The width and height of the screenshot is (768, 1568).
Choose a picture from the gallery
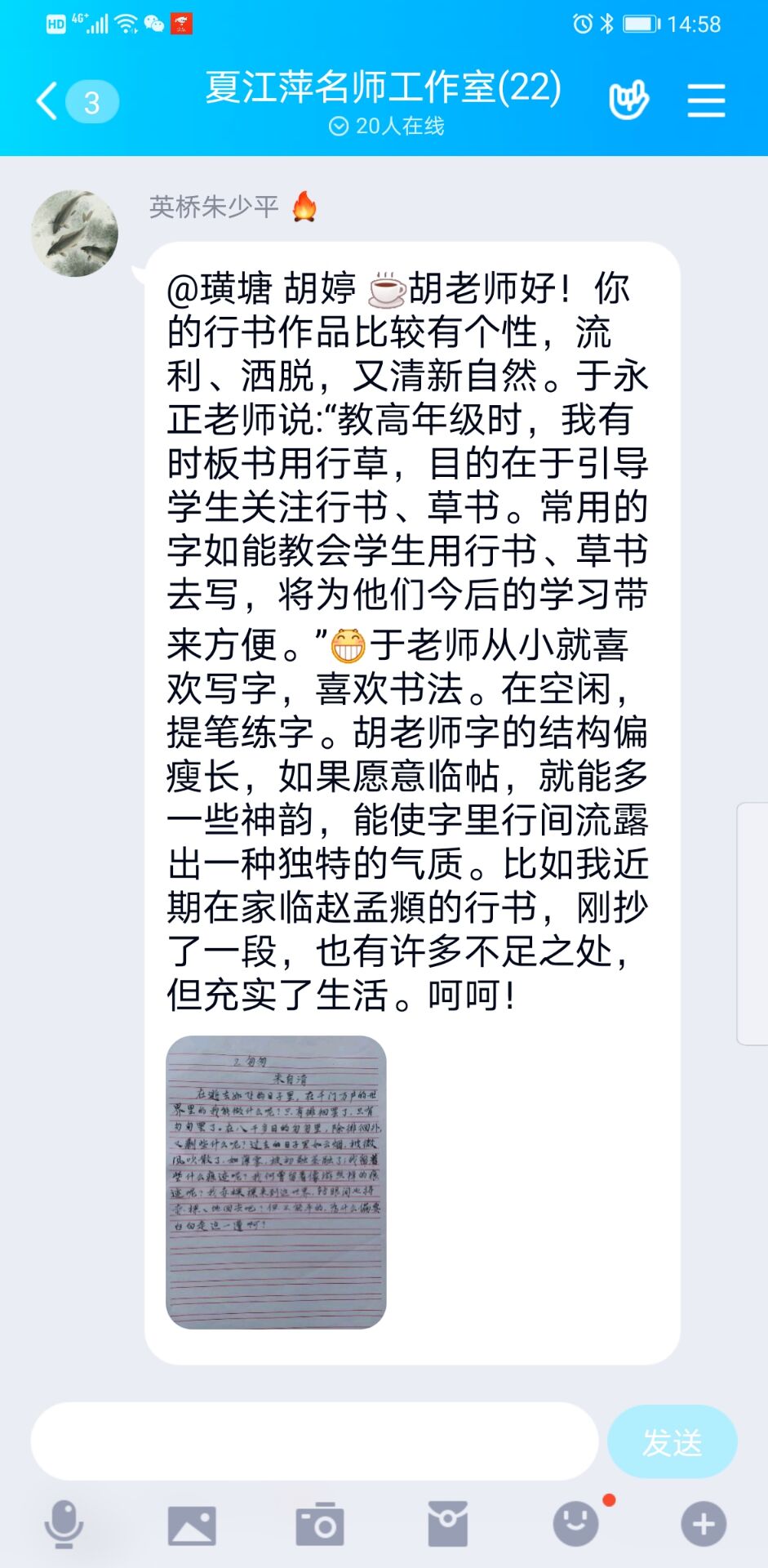(192, 1525)
